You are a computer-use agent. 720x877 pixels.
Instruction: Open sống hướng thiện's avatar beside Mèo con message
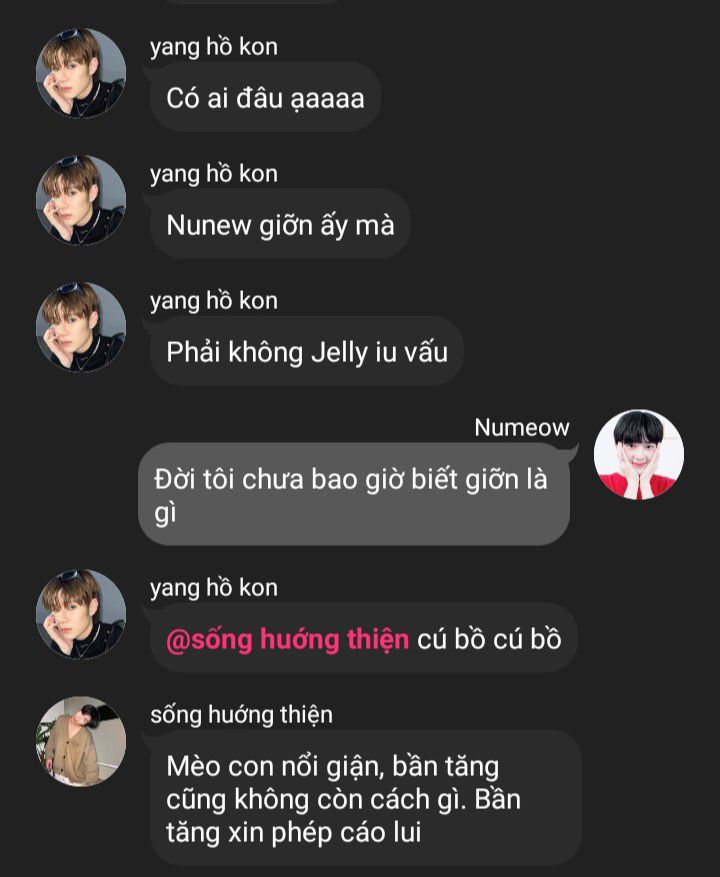(x=81, y=741)
